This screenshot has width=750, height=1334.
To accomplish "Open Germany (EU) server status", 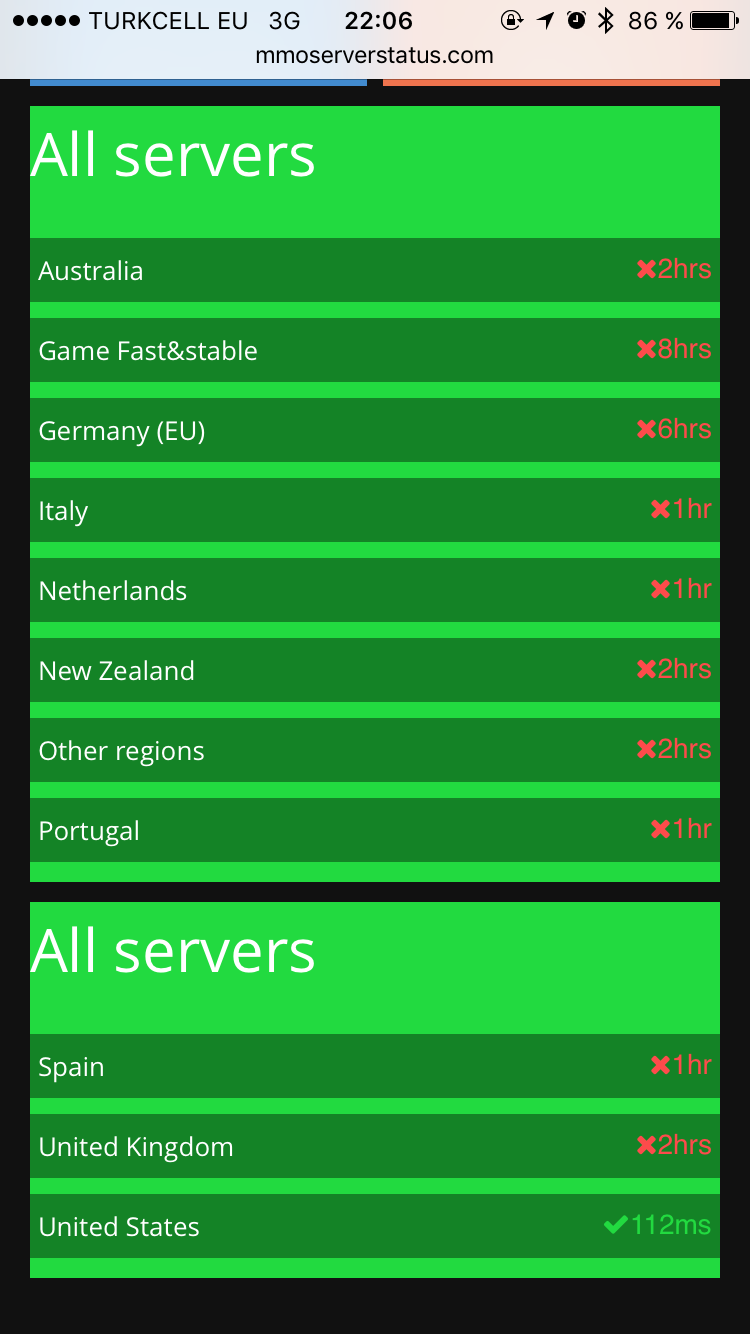I will [x=375, y=430].
